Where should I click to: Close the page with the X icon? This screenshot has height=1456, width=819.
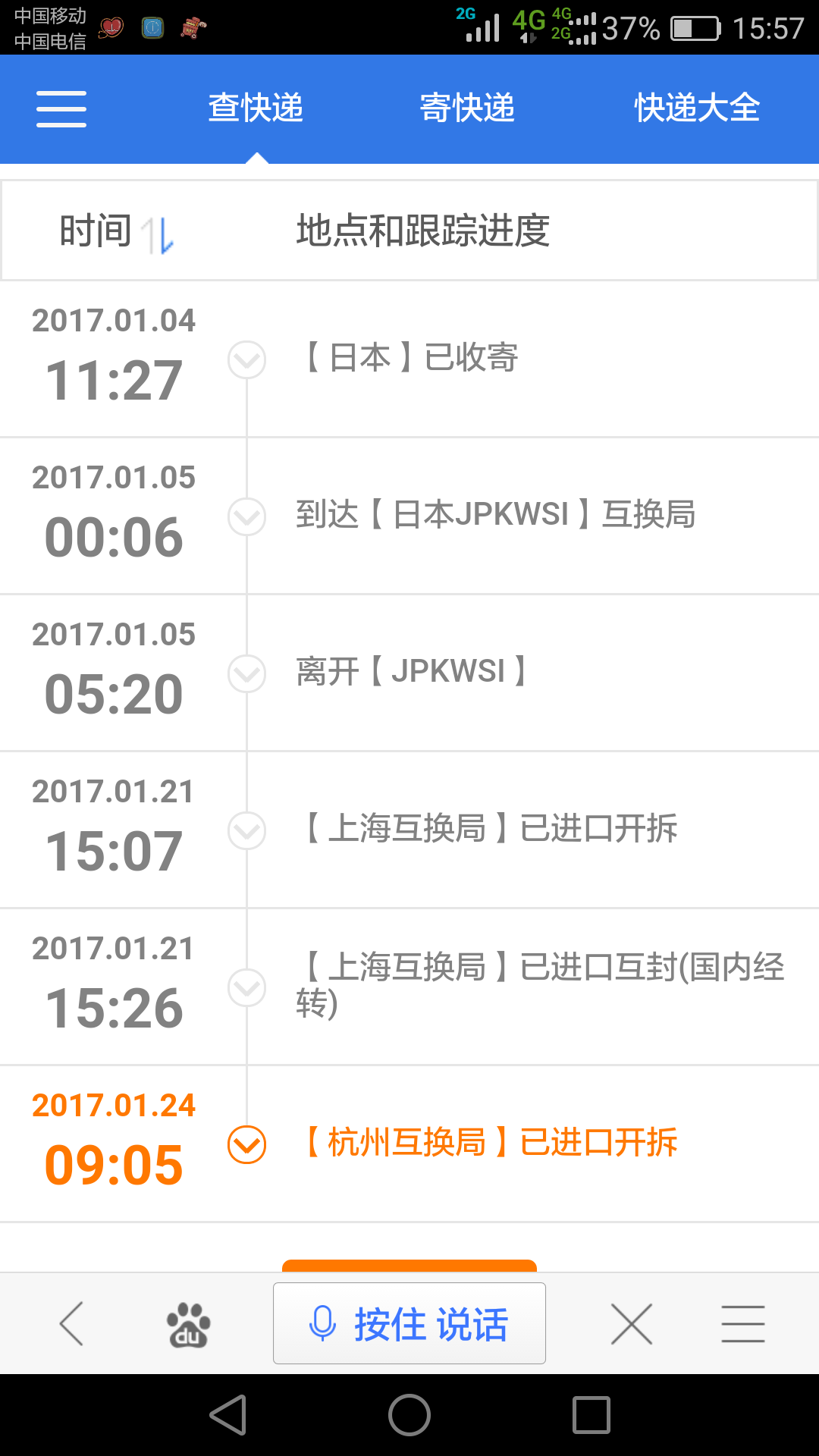632,1324
